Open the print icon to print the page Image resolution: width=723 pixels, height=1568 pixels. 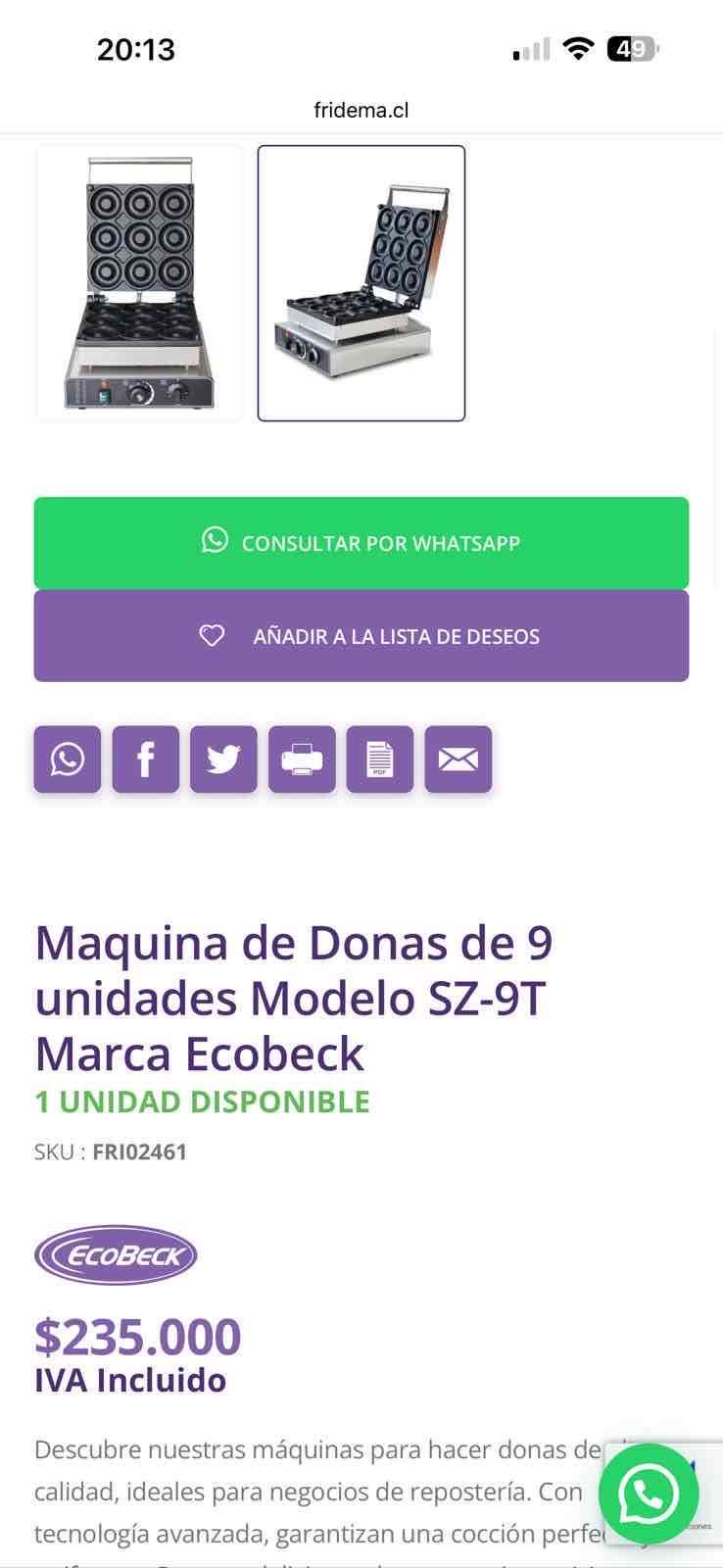click(302, 759)
